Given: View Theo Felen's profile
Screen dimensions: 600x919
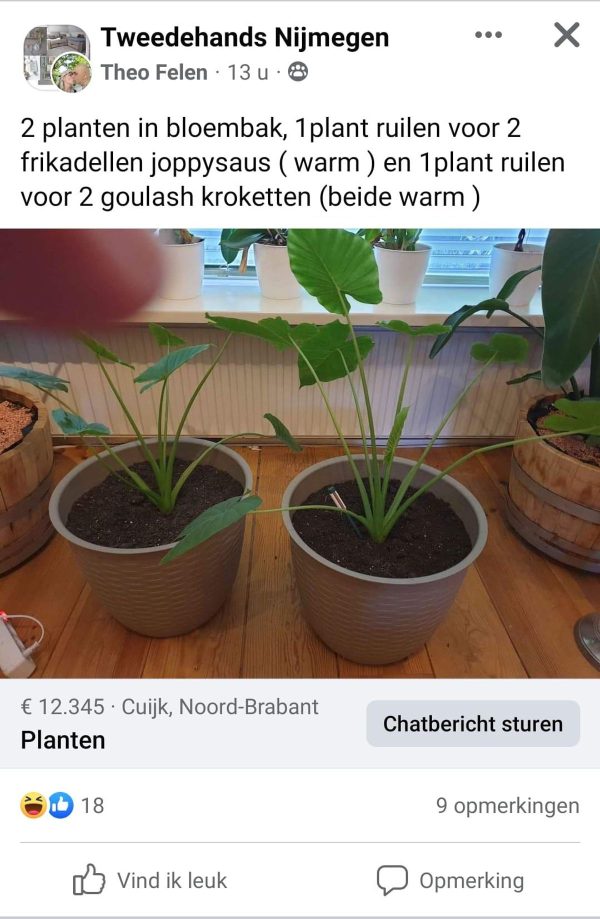Looking at the screenshot, I should click(x=154, y=72).
